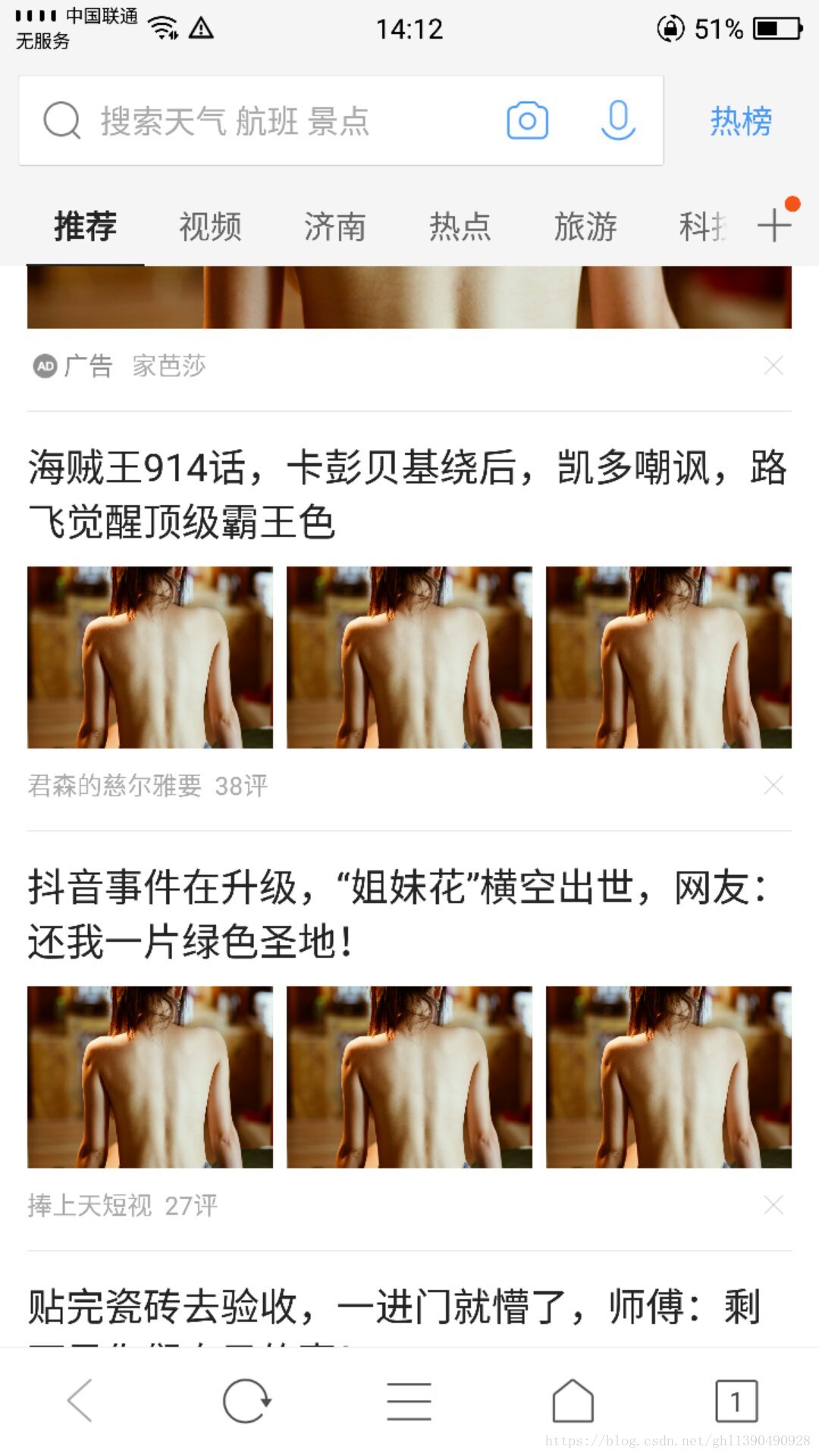Add channels with the plus icon

tap(774, 225)
